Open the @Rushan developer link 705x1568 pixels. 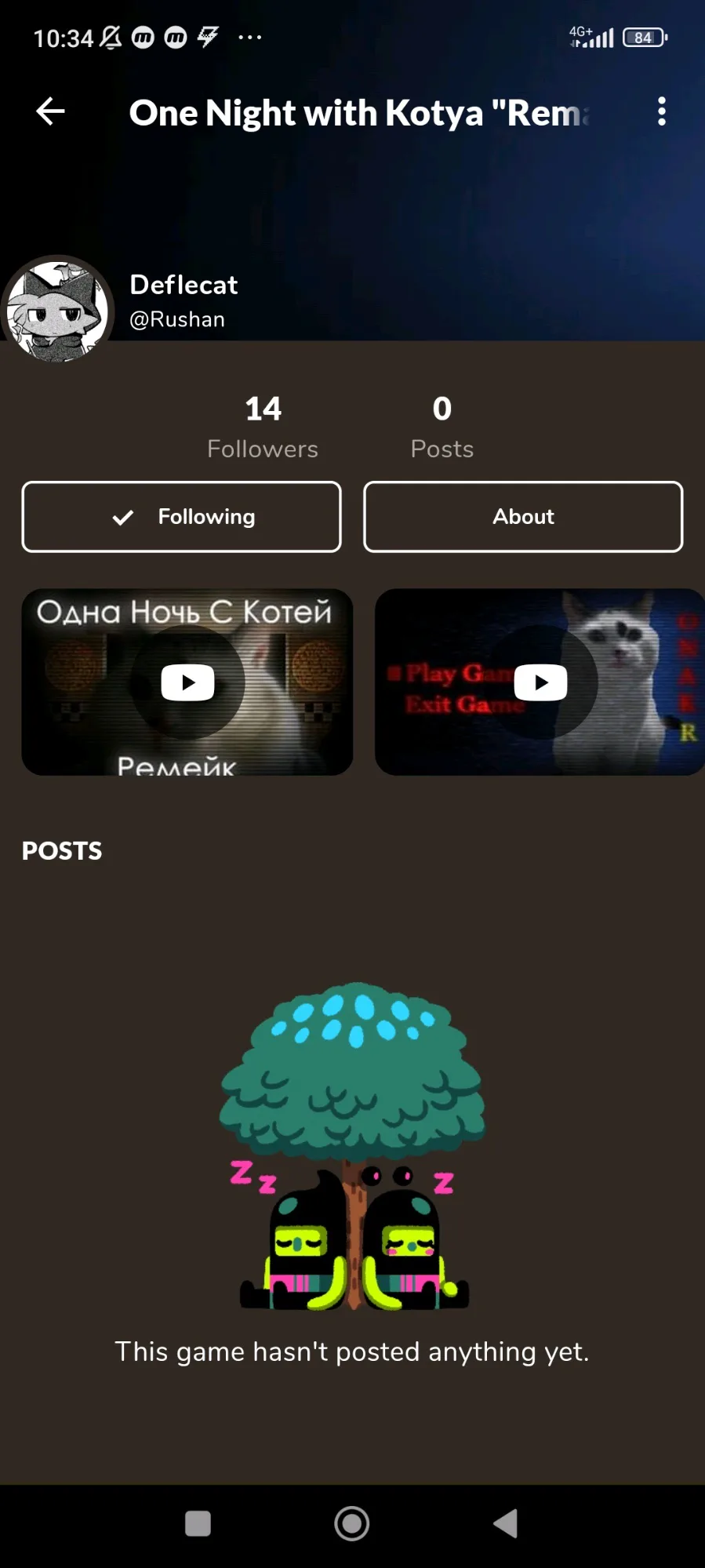(177, 319)
